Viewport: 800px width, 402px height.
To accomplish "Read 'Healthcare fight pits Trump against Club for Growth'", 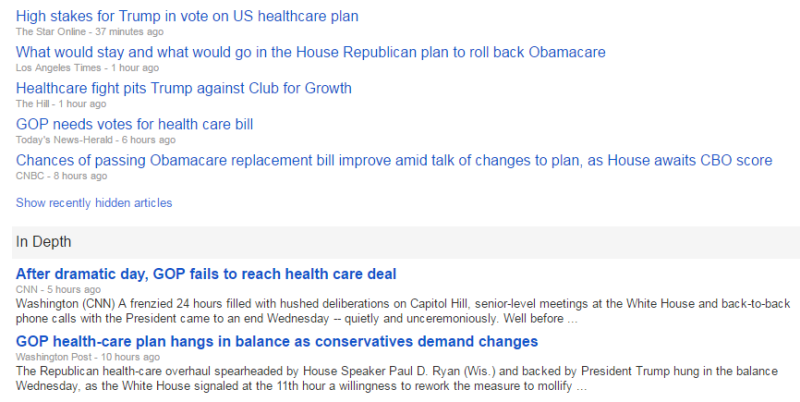I will click(x=184, y=88).
